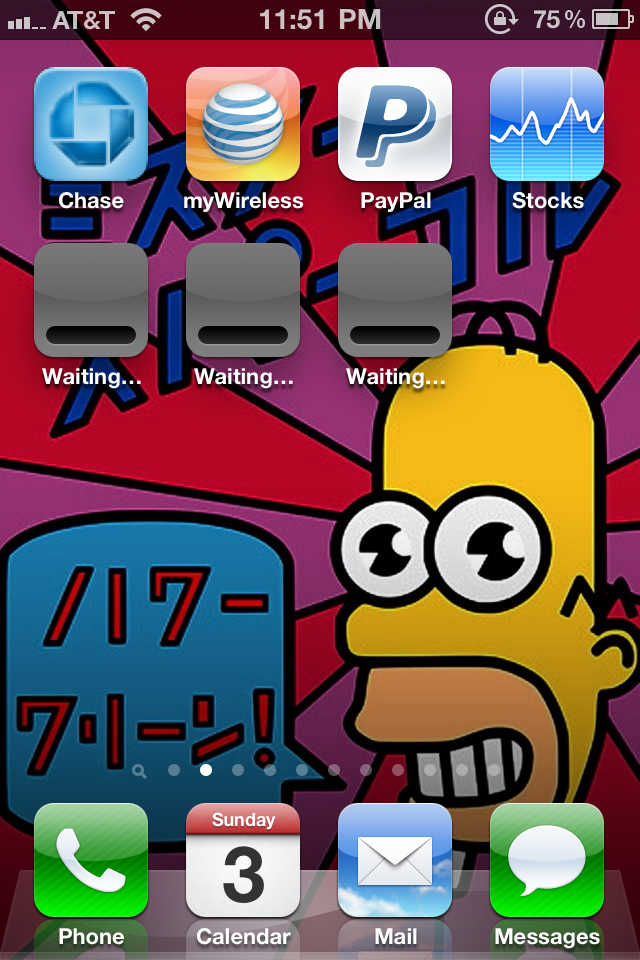The image size is (640, 960).
Task: Open the Calendar app showing Sunday 3
Action: point(243,860)
